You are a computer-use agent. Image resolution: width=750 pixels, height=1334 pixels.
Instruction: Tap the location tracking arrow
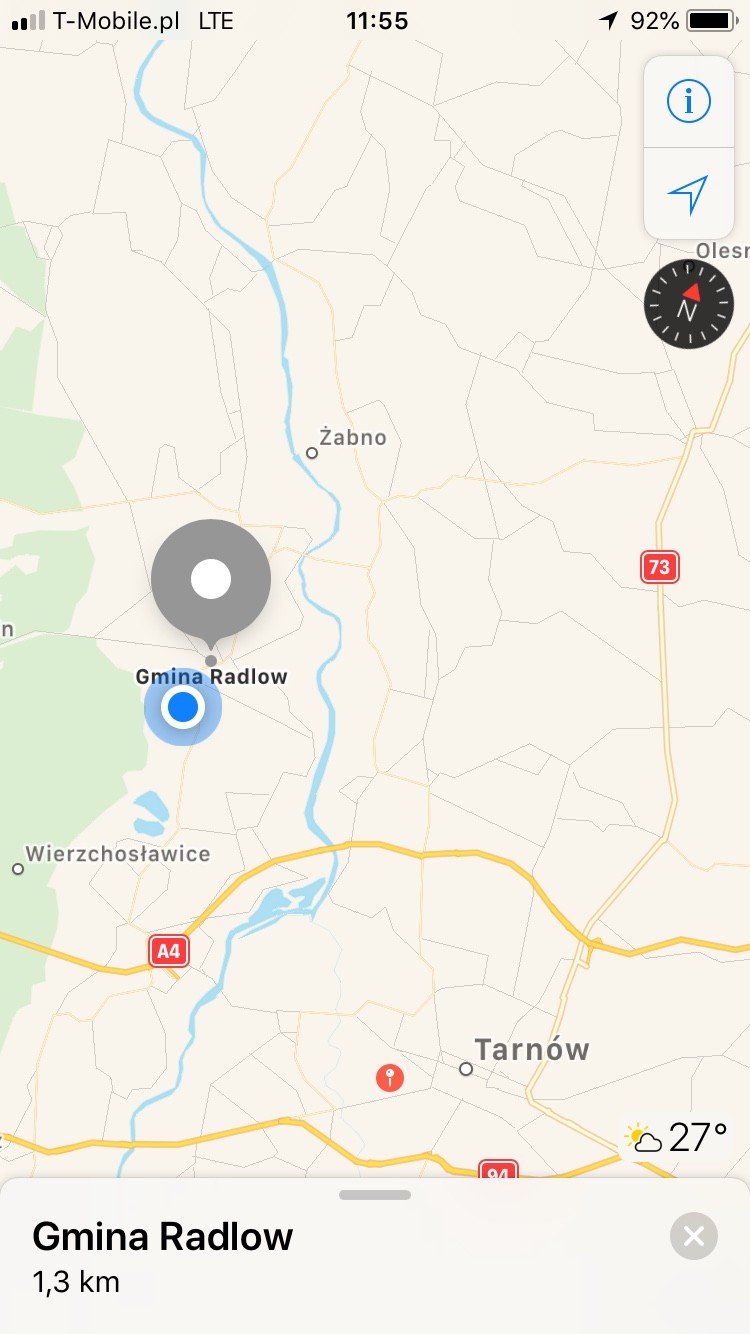[x=688, y=194]
